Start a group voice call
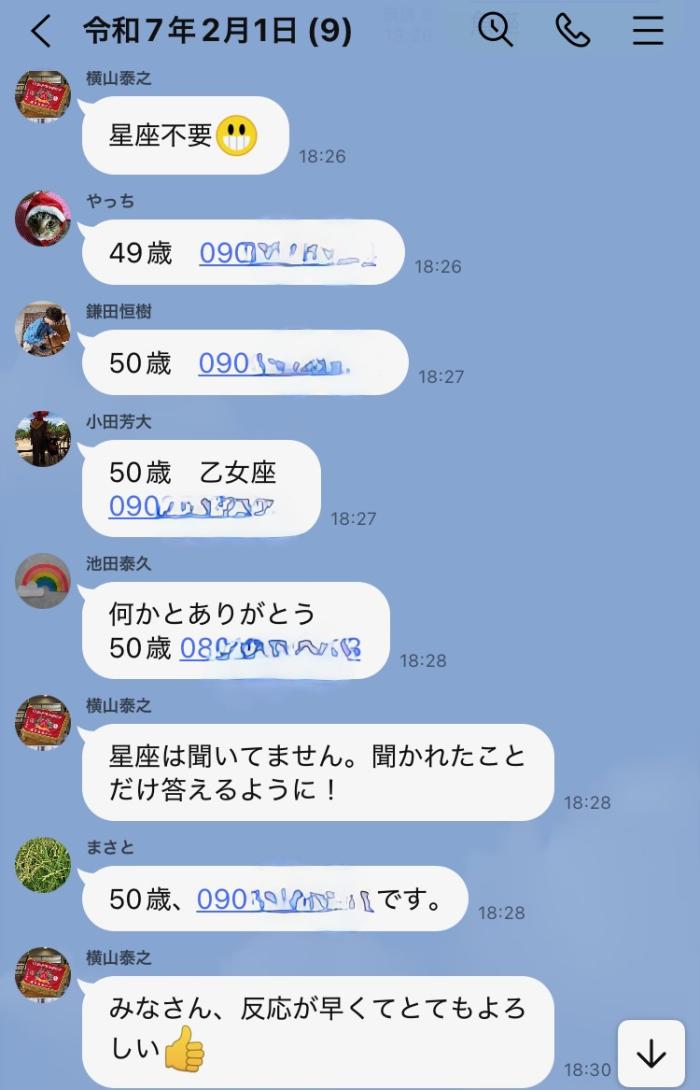 click(572, 31)
